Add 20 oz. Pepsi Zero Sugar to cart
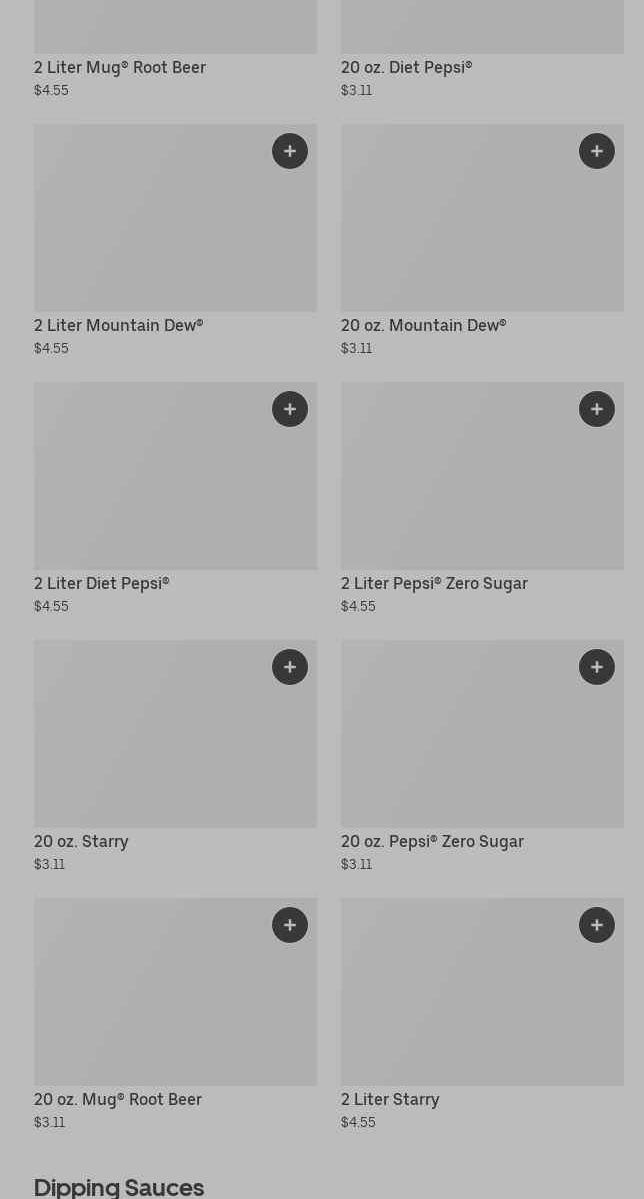Viewport: 644px width, 1199px height. tap(597, 667)
